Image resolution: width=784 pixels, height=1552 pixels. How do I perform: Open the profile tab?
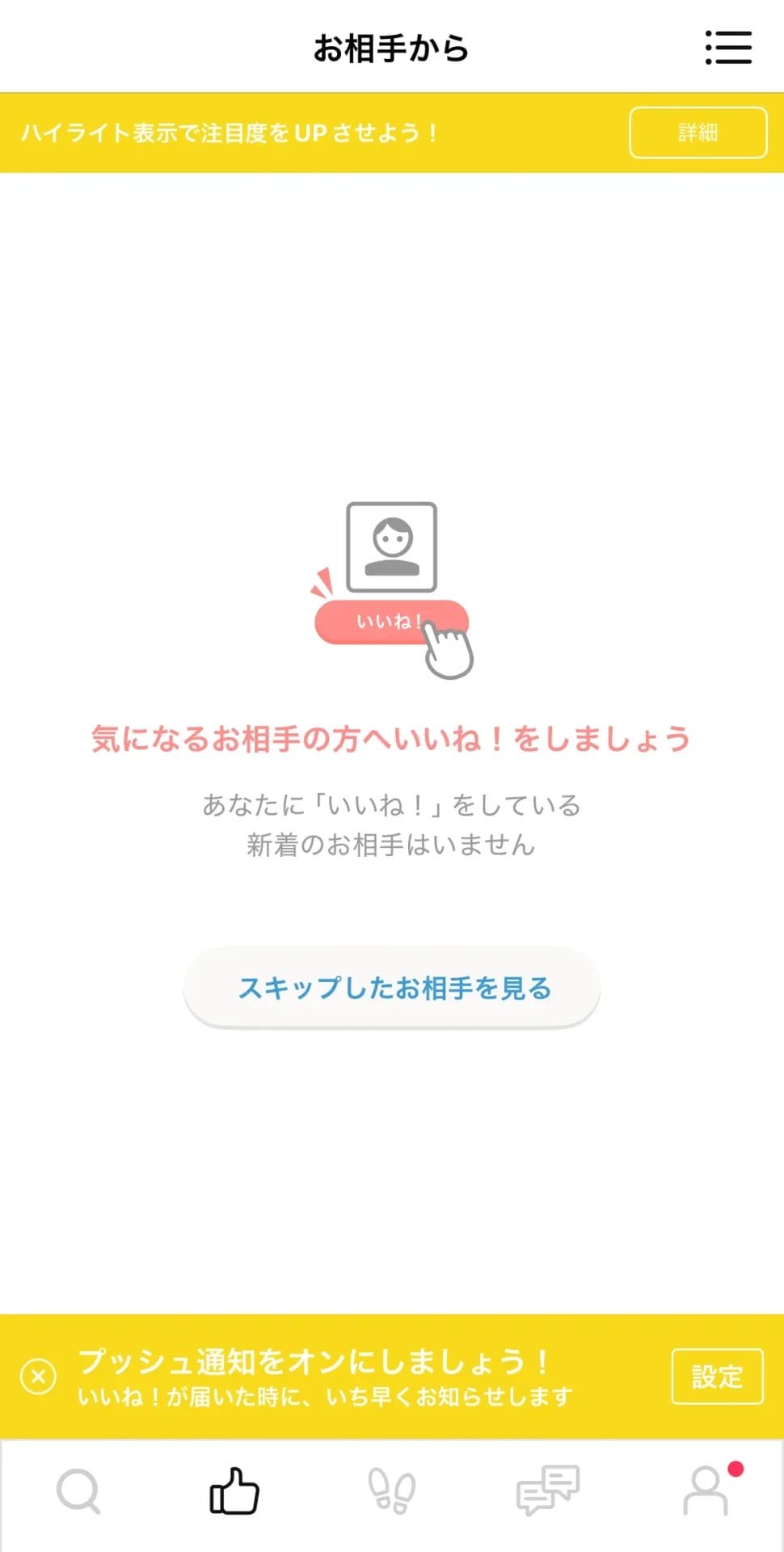[x=706, y=1491]
